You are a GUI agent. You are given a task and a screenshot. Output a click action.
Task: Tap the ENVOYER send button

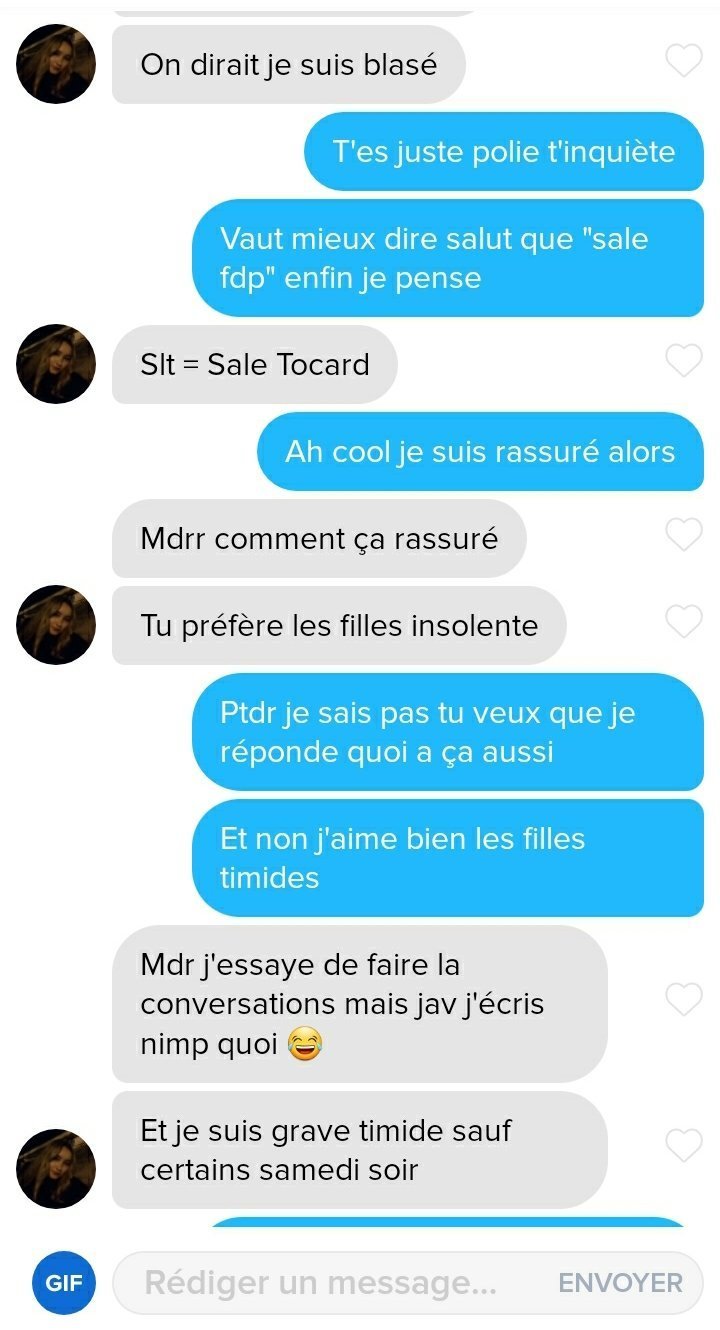click(x=620, y=1283)
